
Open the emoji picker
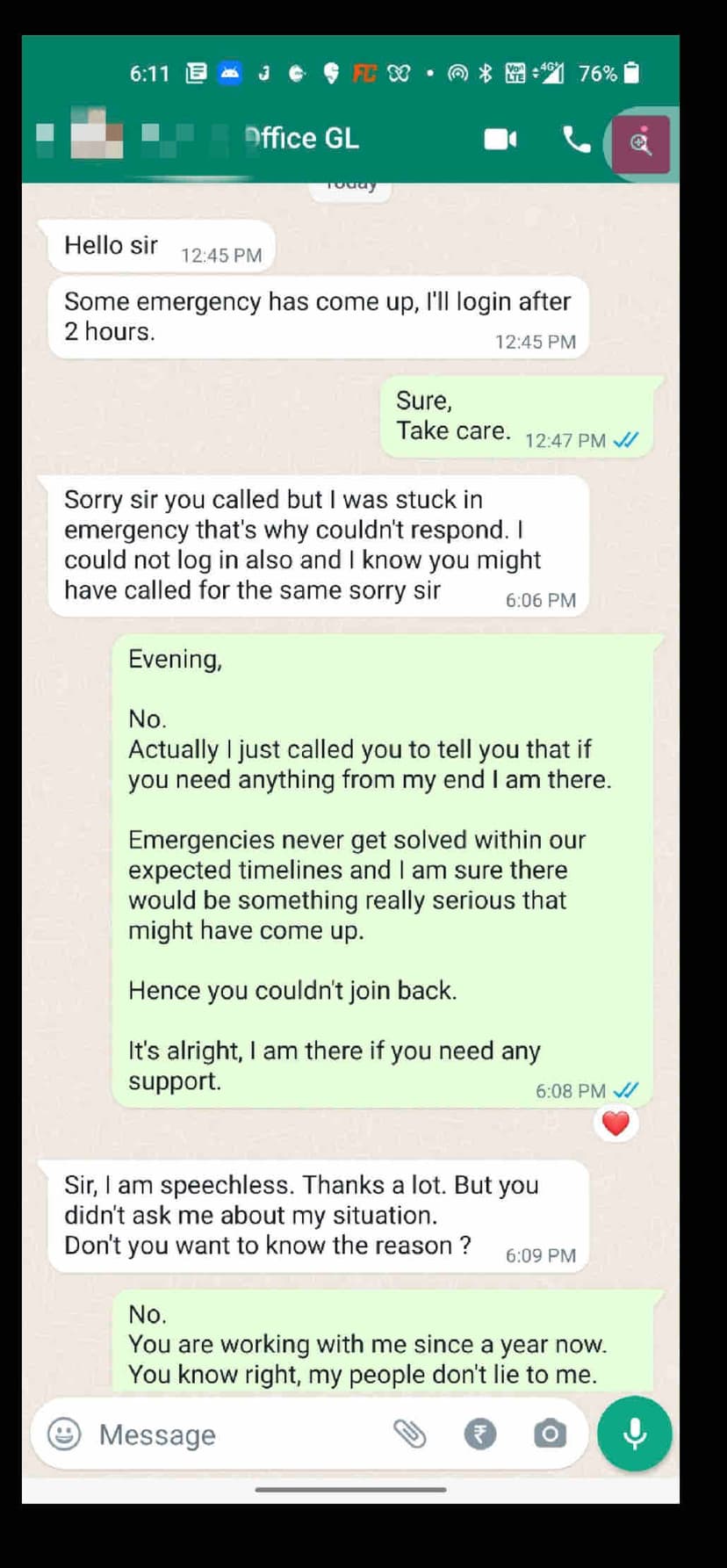[64, 1434]
